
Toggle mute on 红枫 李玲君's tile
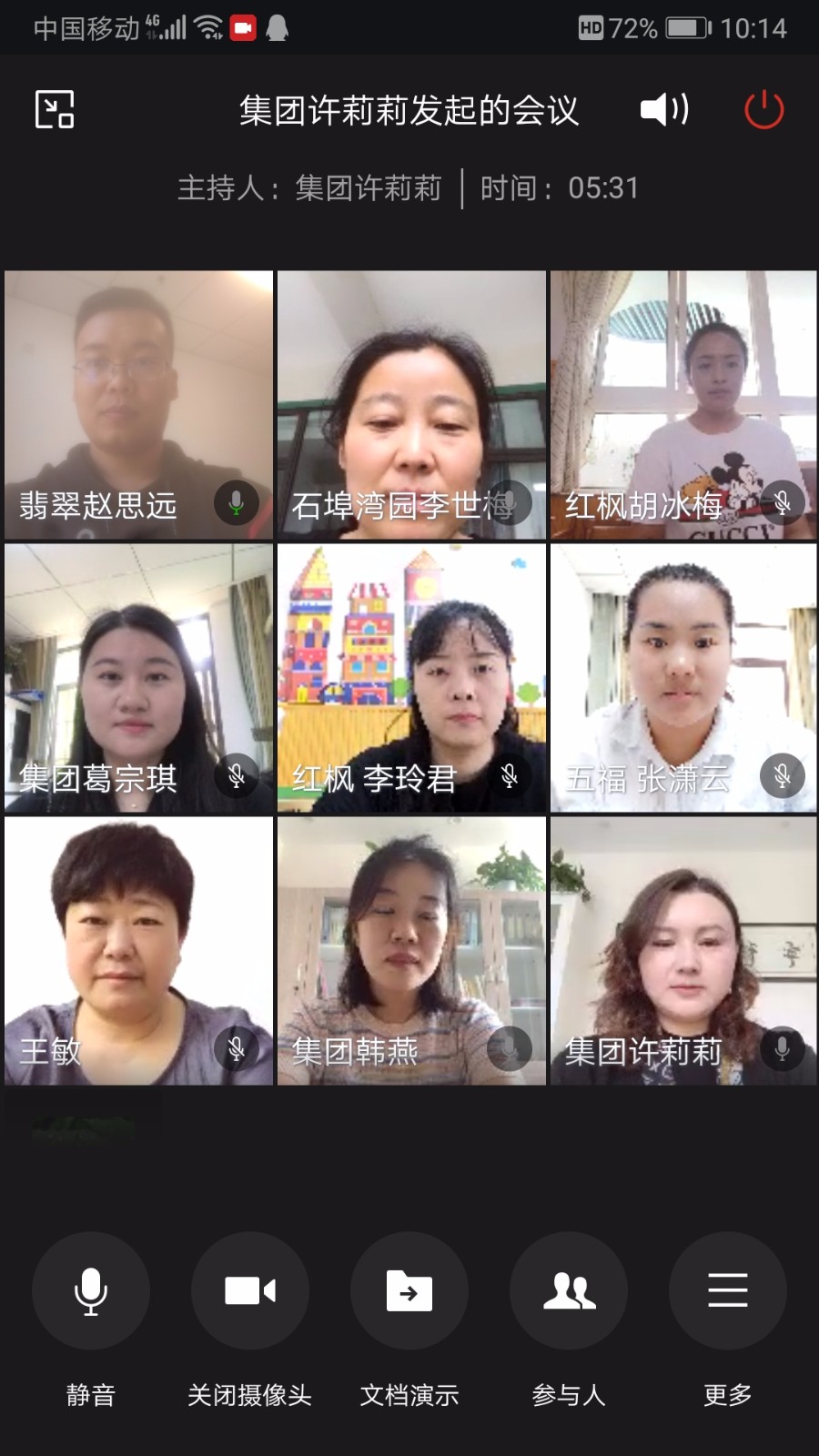point(511,775)
